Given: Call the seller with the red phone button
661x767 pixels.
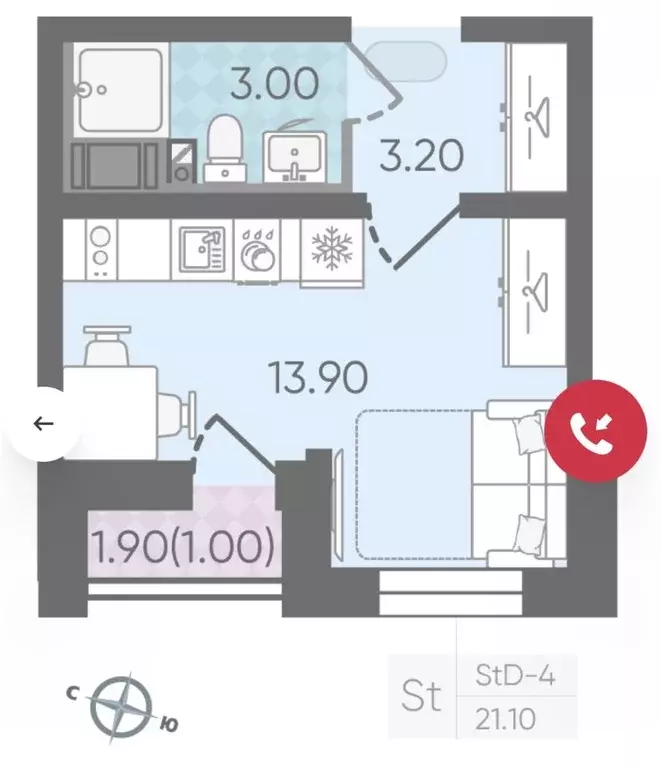Looking at the screenshot, I should [595, 432].
